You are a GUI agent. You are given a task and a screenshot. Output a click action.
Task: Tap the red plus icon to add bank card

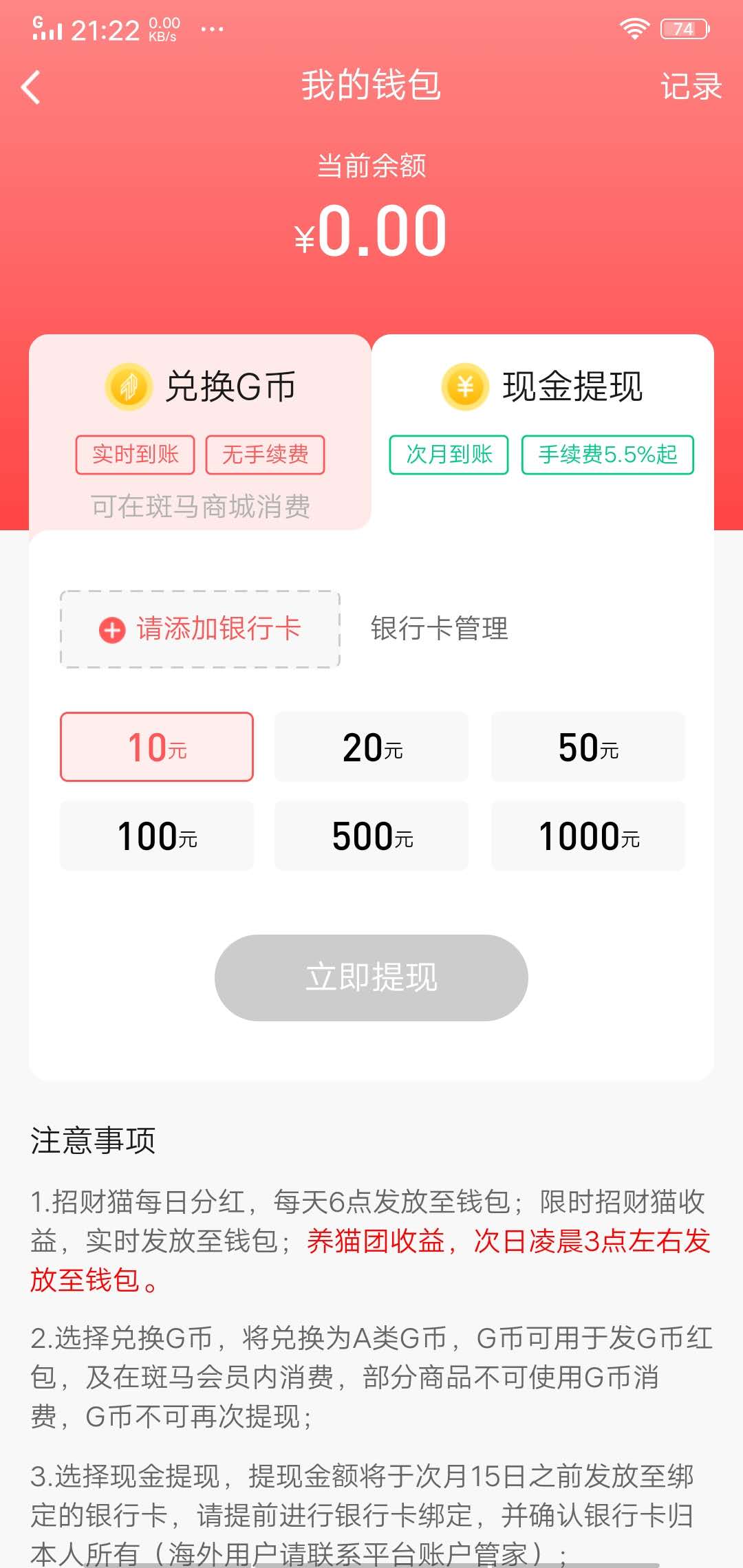click(112, 629)
